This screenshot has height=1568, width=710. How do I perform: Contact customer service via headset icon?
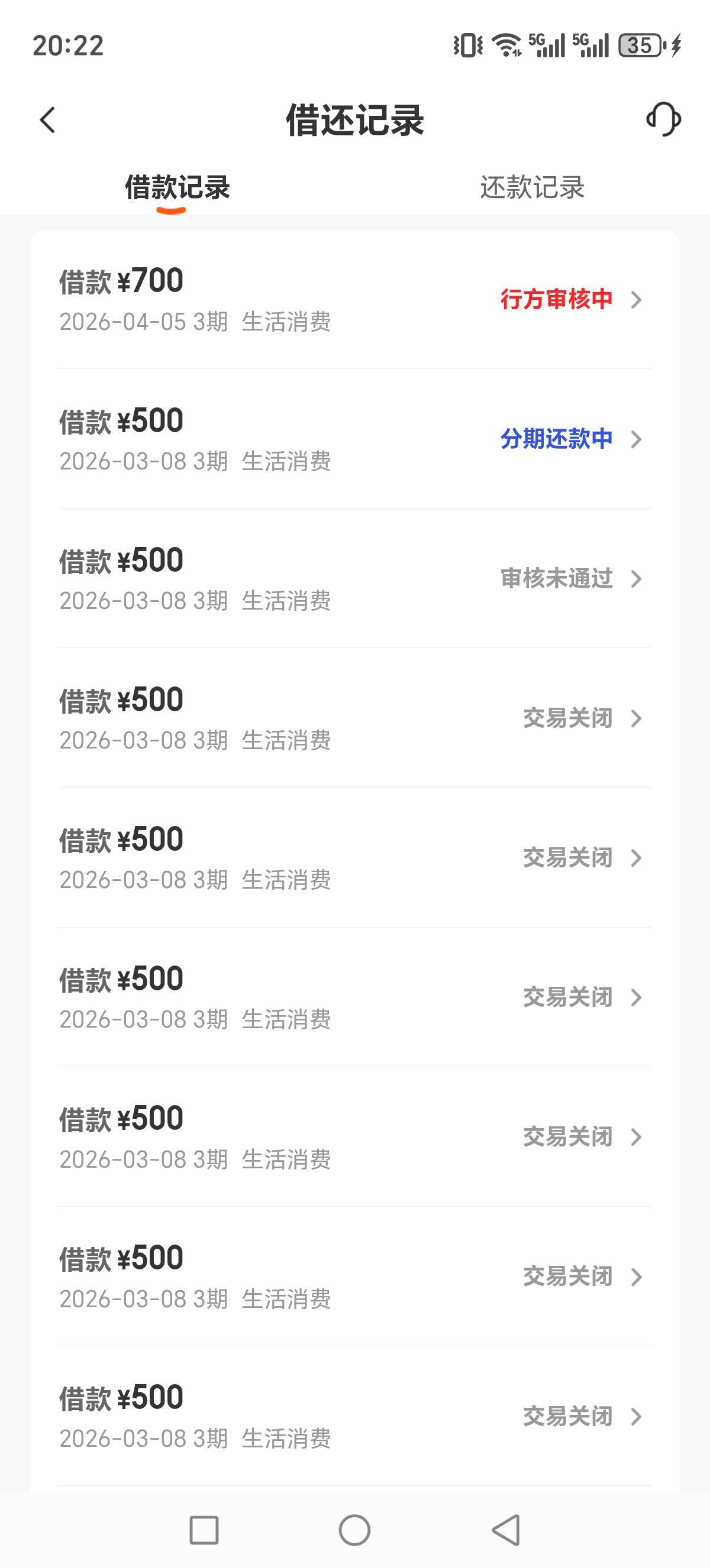click(x=663, y=119)
